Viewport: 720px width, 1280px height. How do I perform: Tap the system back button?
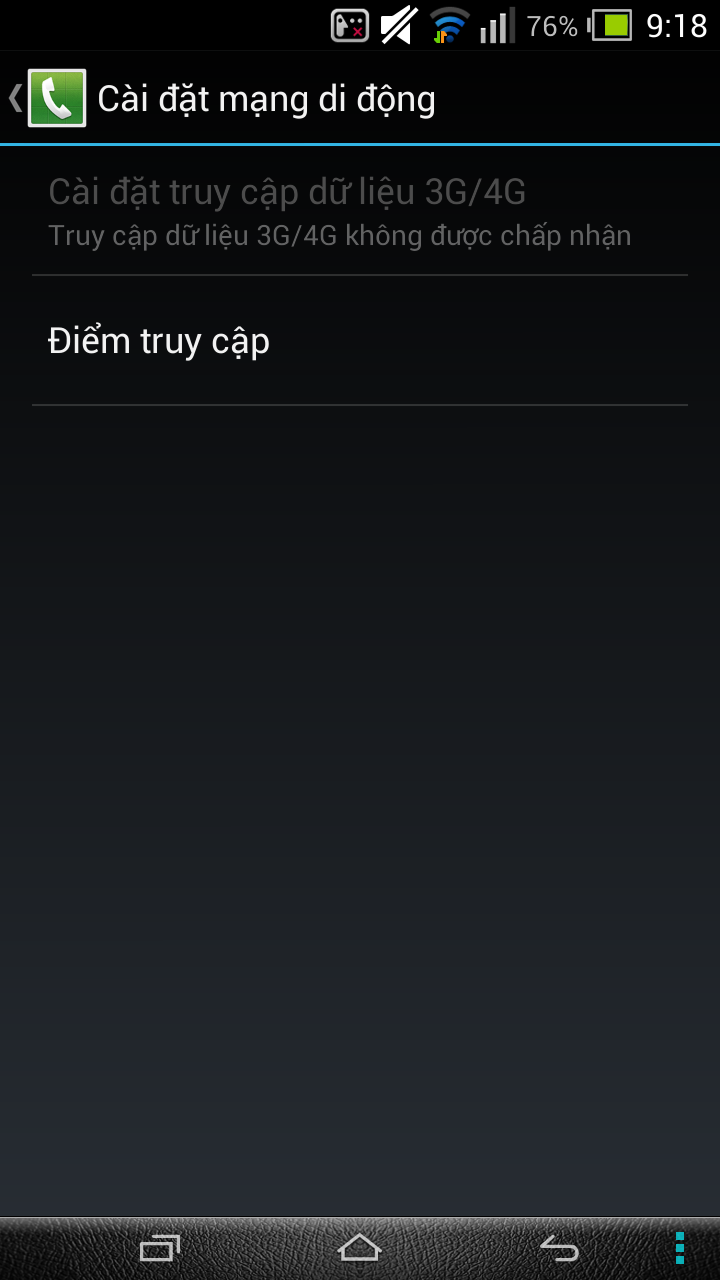[x=559, y=1248]
